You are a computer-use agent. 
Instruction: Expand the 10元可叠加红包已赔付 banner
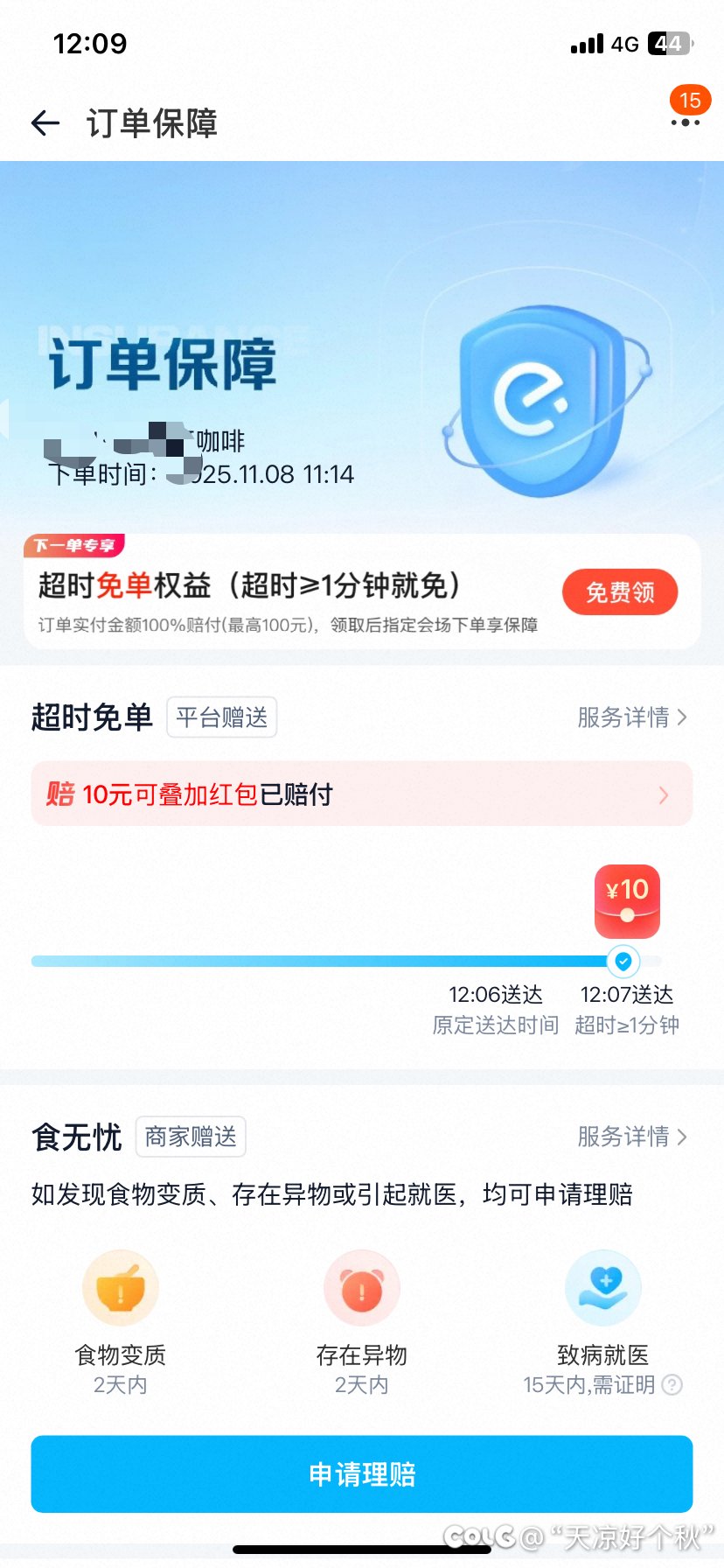tap(361, 794)
